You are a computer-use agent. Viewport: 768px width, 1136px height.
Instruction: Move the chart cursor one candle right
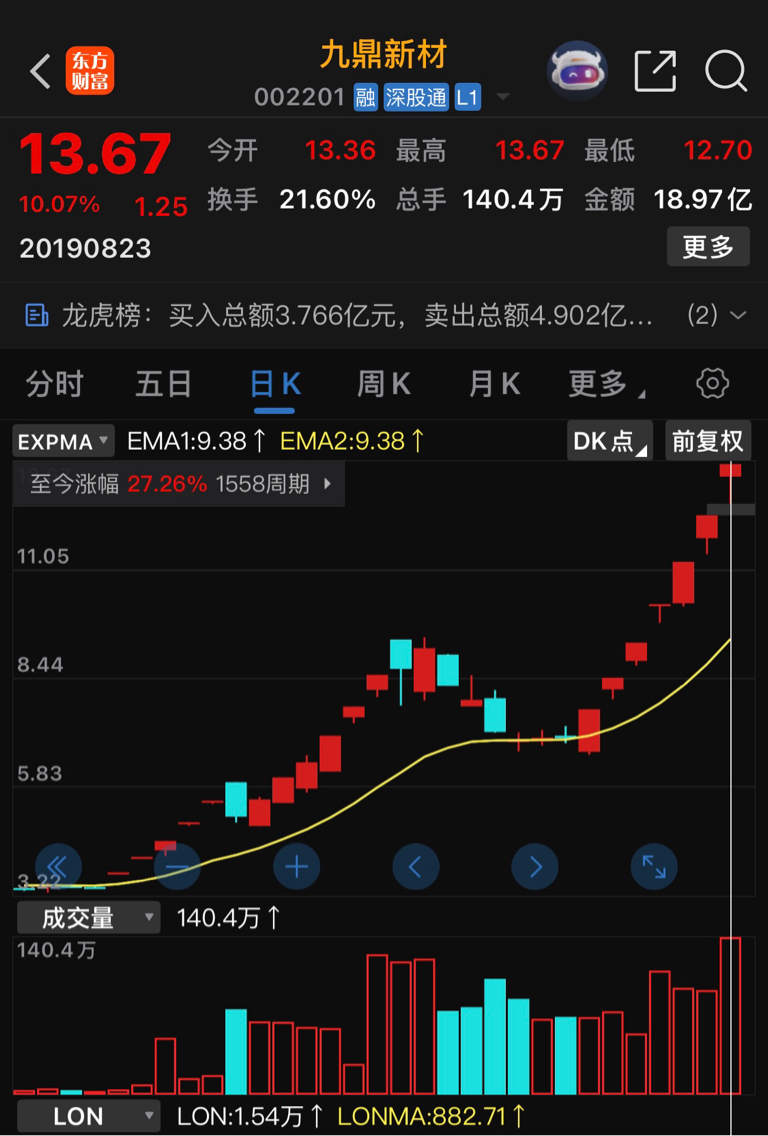coord(535,866)
